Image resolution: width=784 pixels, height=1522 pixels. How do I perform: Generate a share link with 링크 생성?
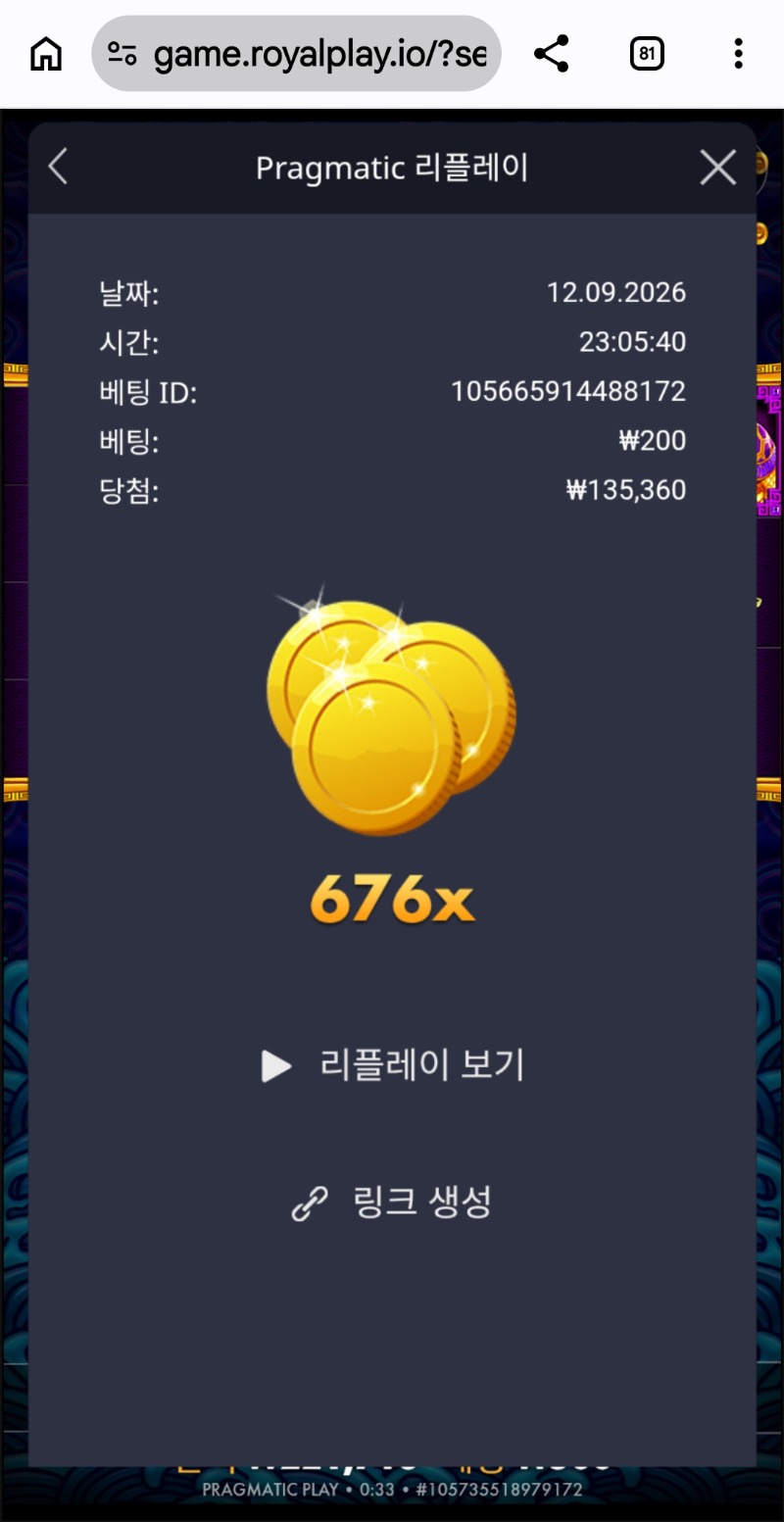392,1202
